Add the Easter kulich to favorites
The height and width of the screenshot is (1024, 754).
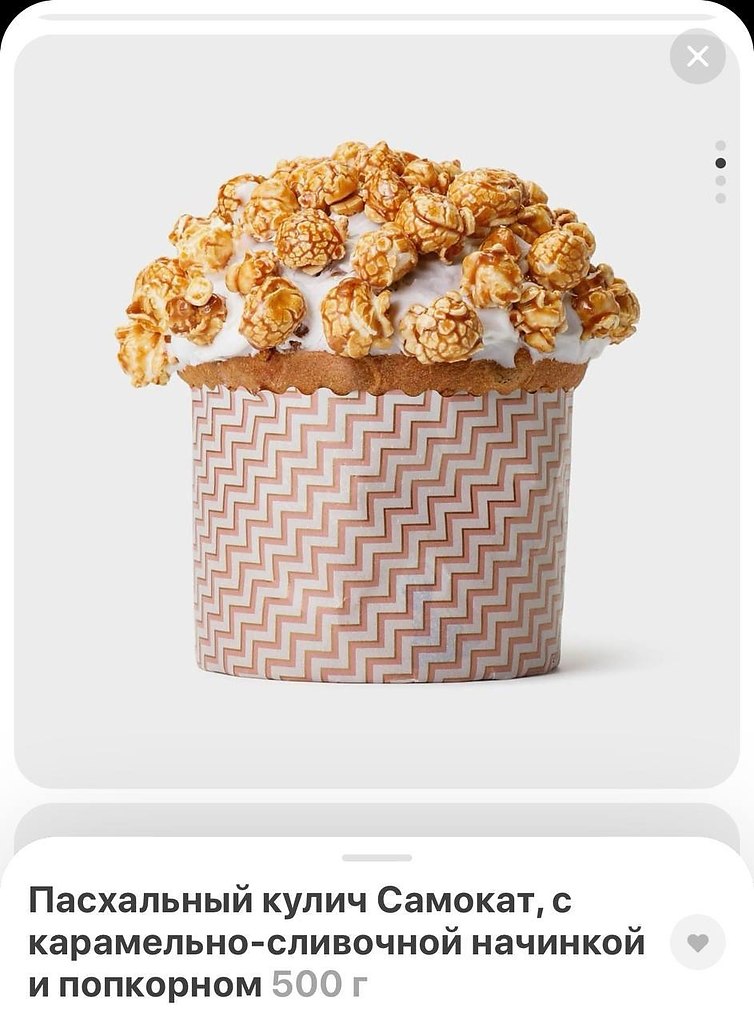click(697, 942)
